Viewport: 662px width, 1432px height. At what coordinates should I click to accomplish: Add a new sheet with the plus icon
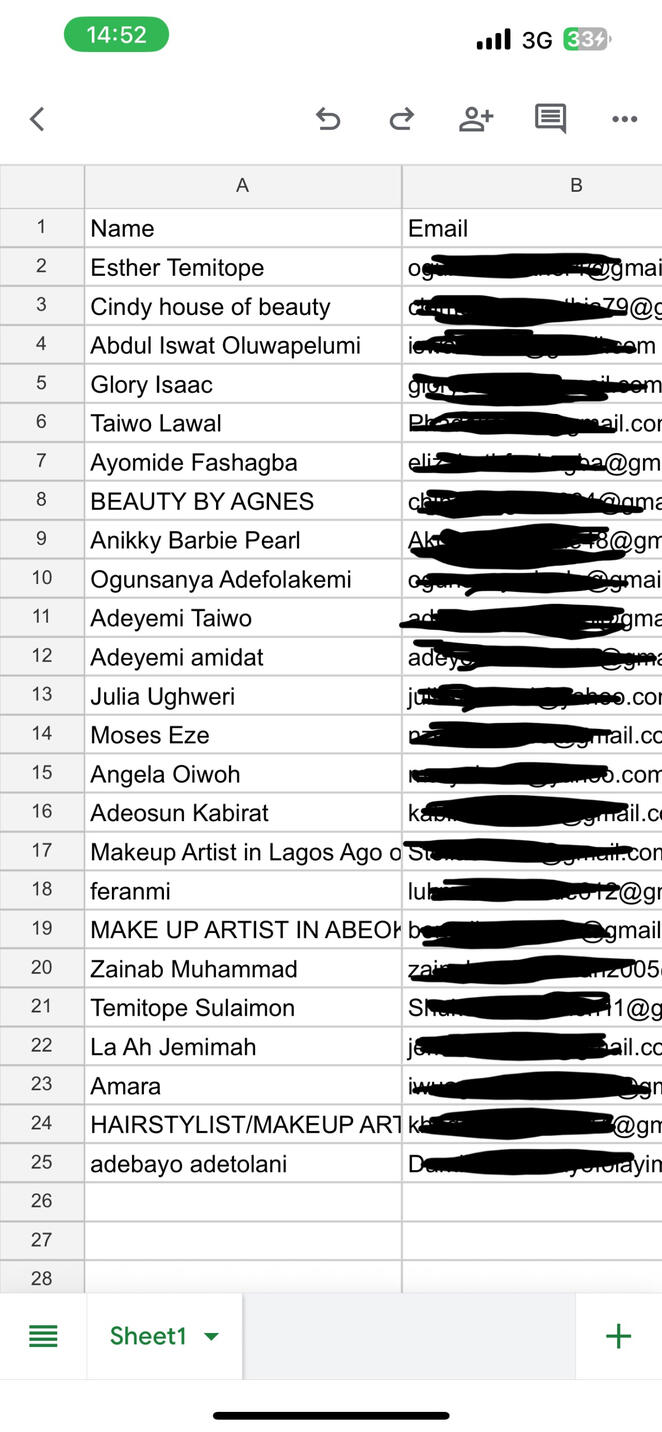(x=618, y=1336)
